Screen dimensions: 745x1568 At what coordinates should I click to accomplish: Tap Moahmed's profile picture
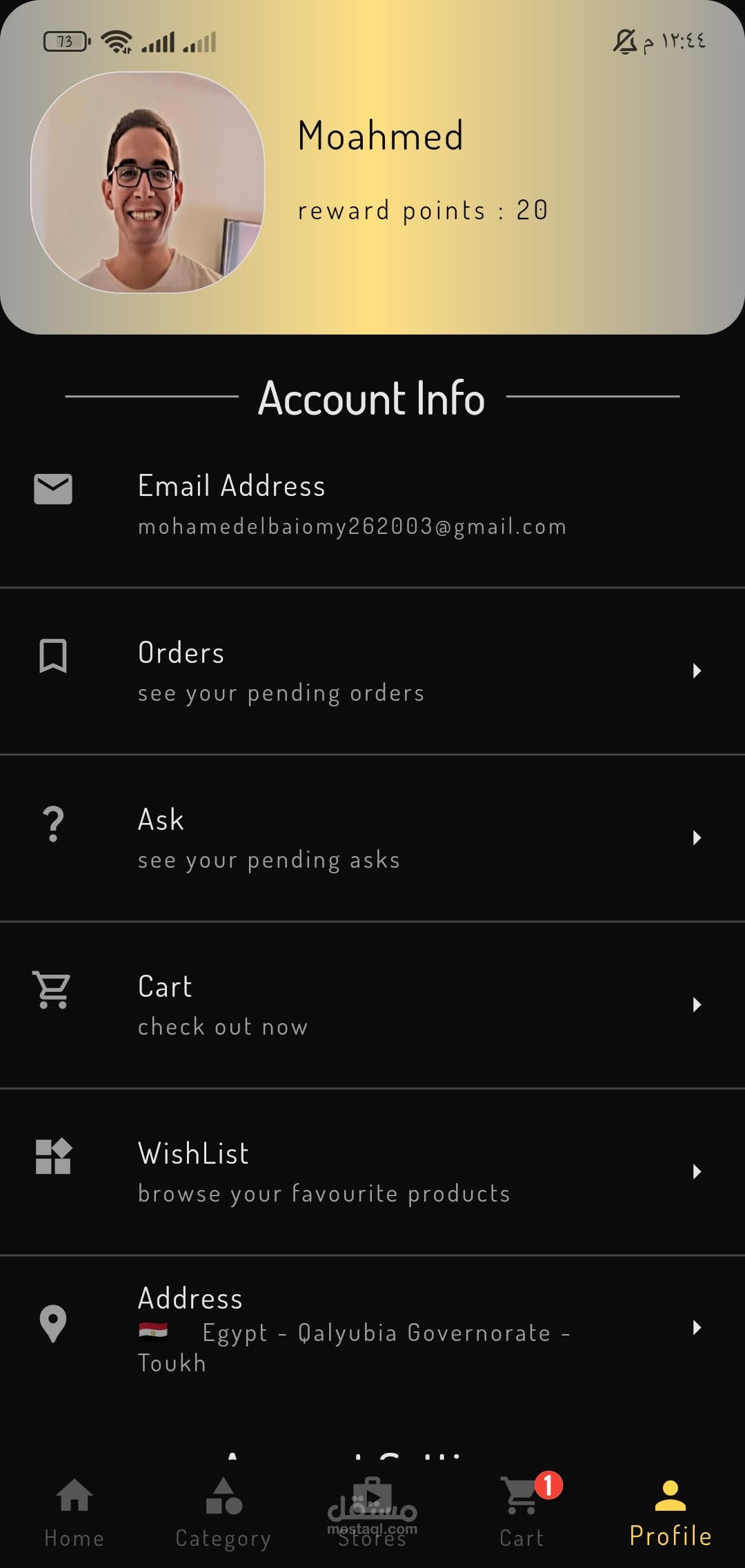pyautogui.click(x=148, y=183)
